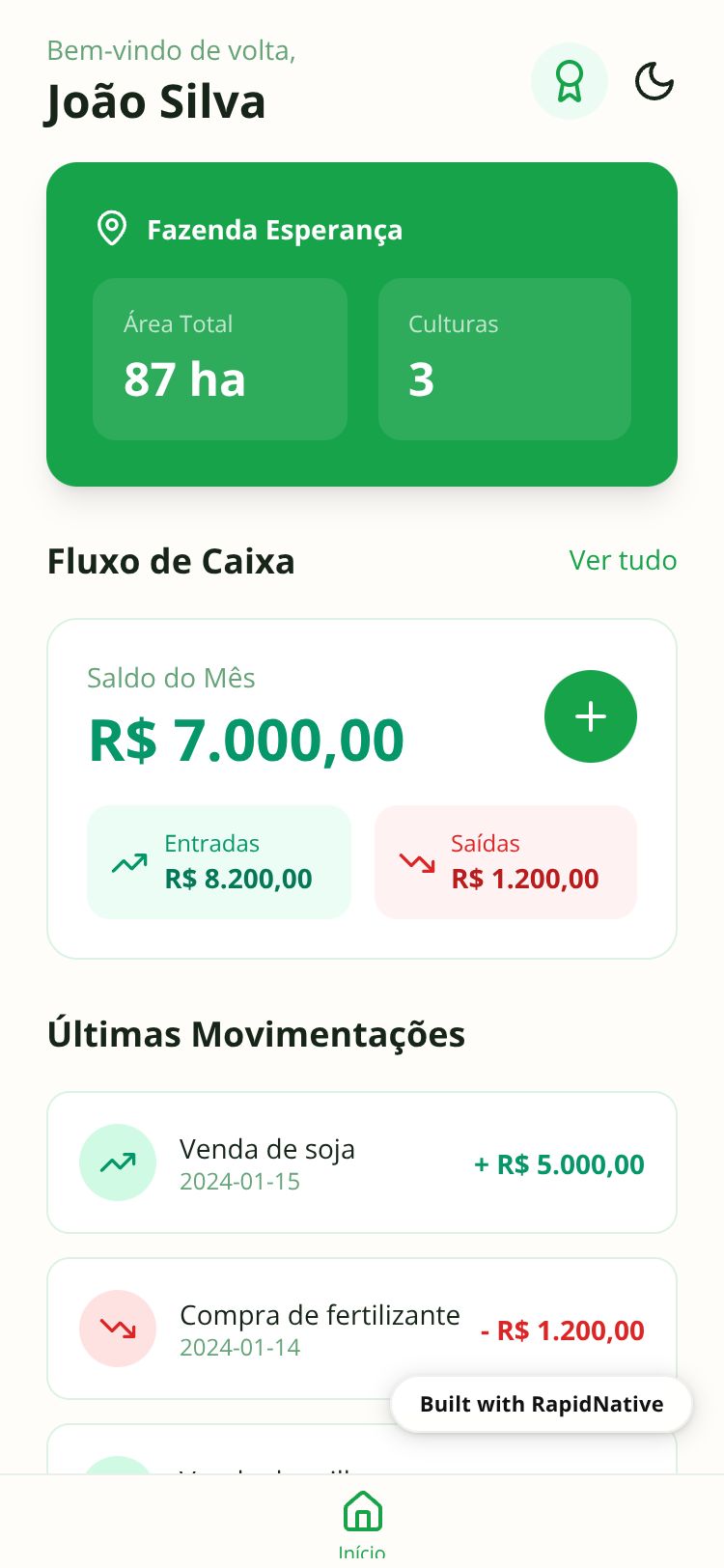Viewport: 724px width, 1568px height.
Task: Open the achievements badge icon
Action: (570, 81)
